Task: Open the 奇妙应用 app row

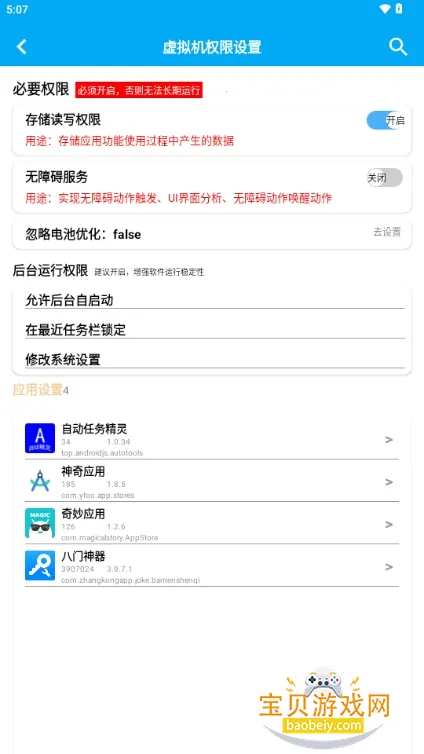Action: point(212,523)
